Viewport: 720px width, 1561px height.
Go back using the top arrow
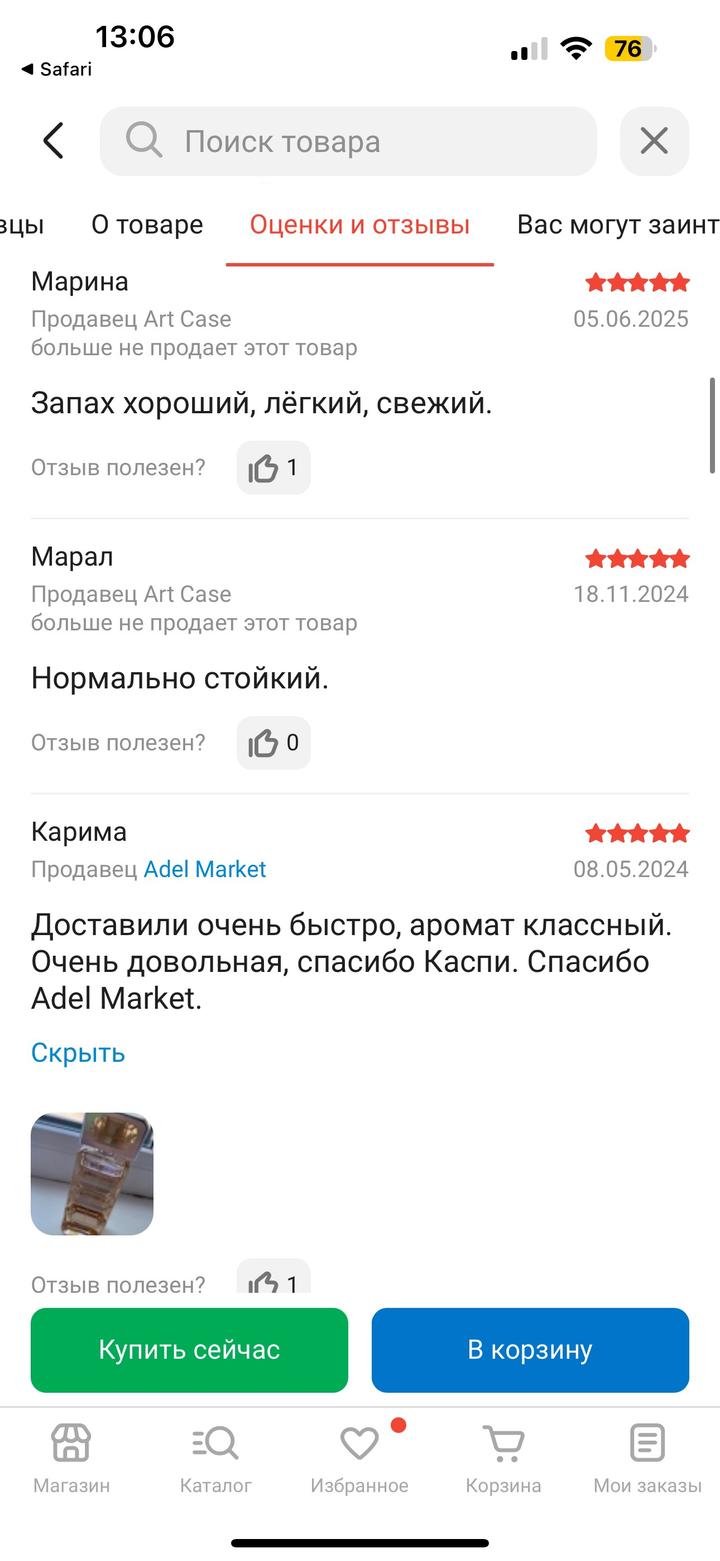[54, 141]
